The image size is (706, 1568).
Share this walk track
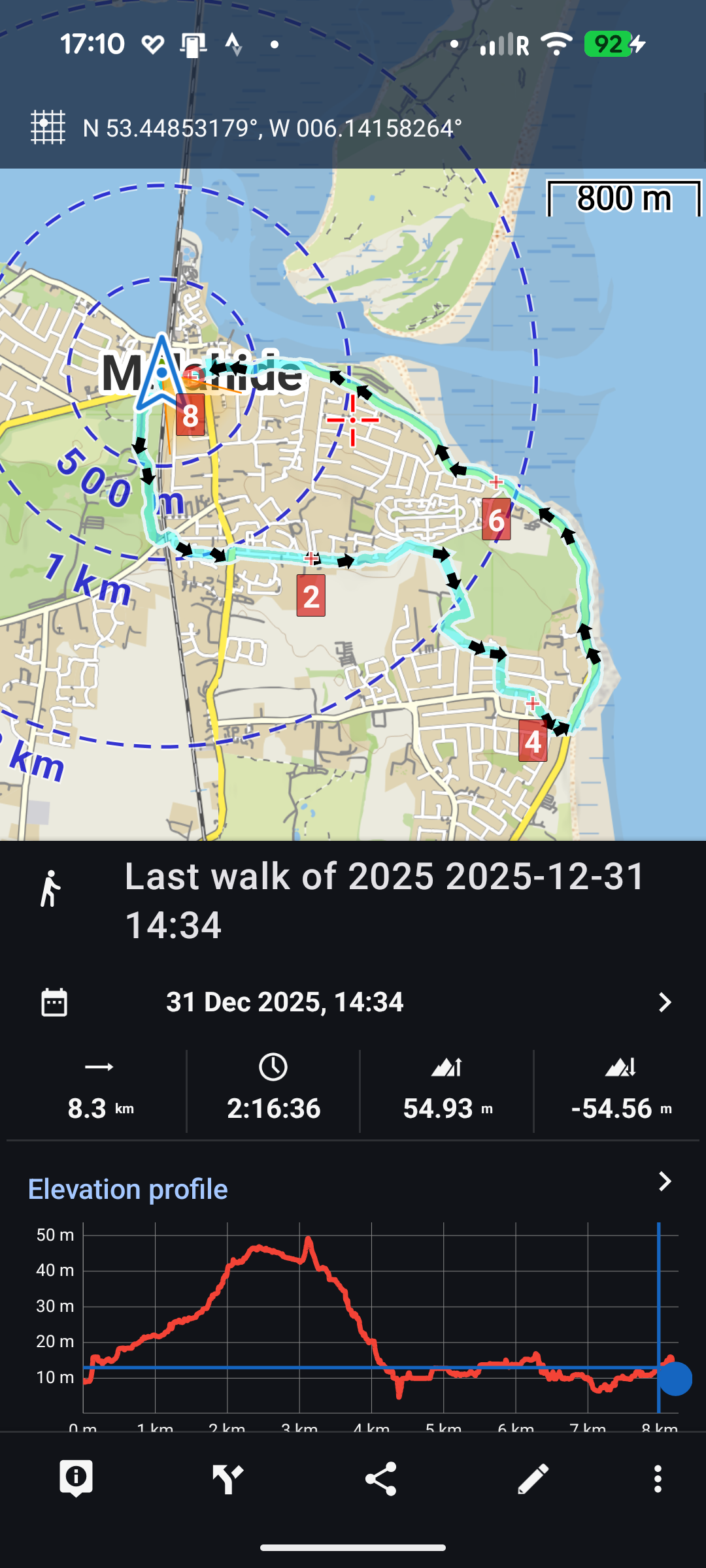pos(380,1478)
